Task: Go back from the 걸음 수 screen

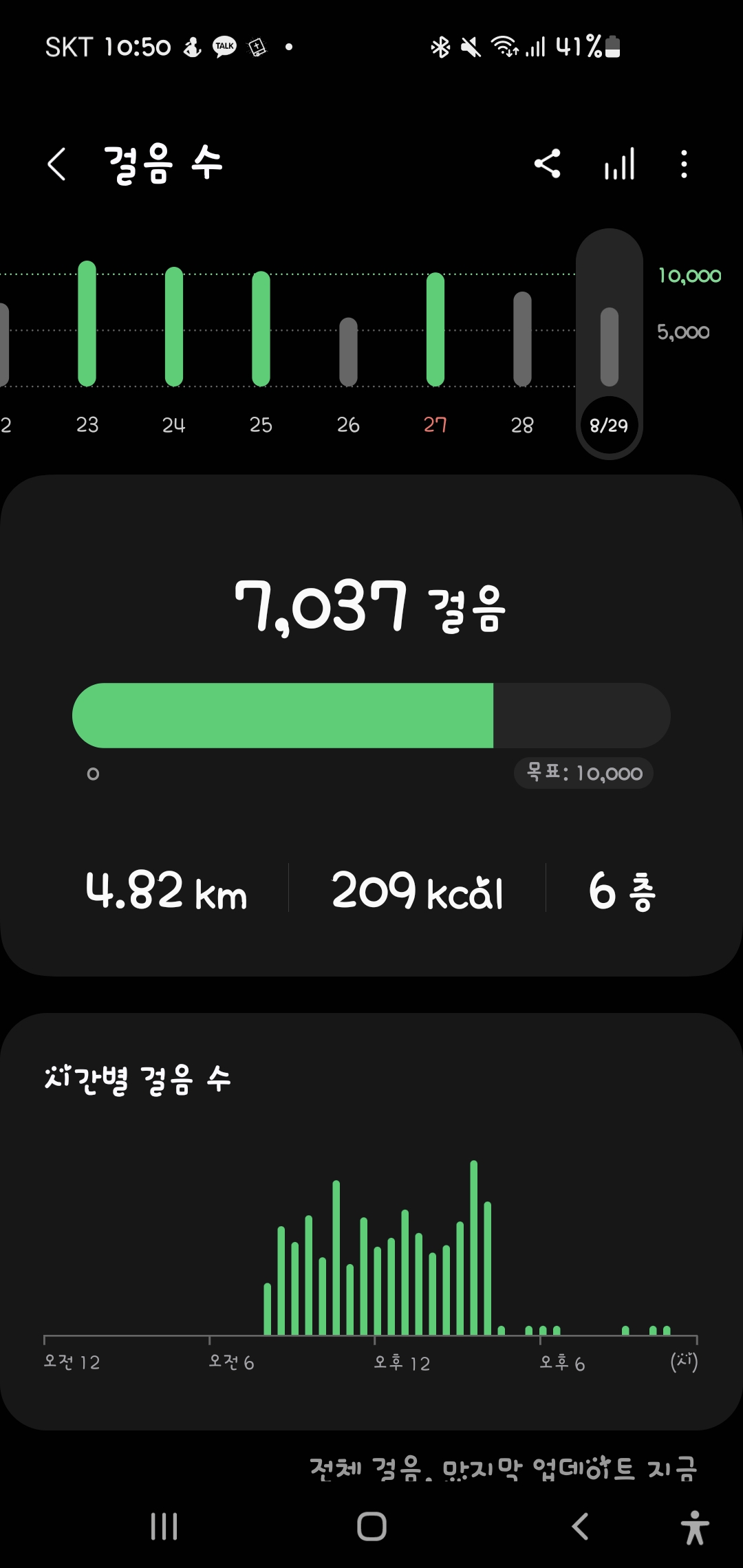Action: pos(57,164)
